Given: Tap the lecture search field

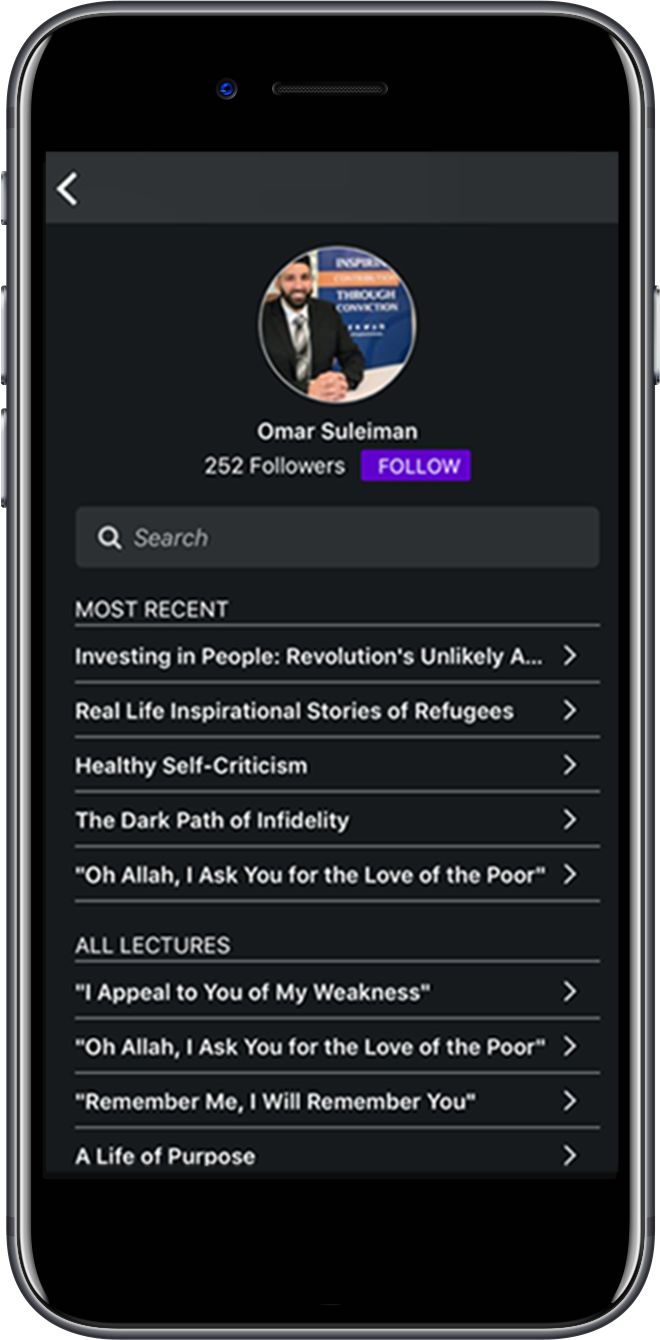Looking at the screenshot, I should point(338,538).
